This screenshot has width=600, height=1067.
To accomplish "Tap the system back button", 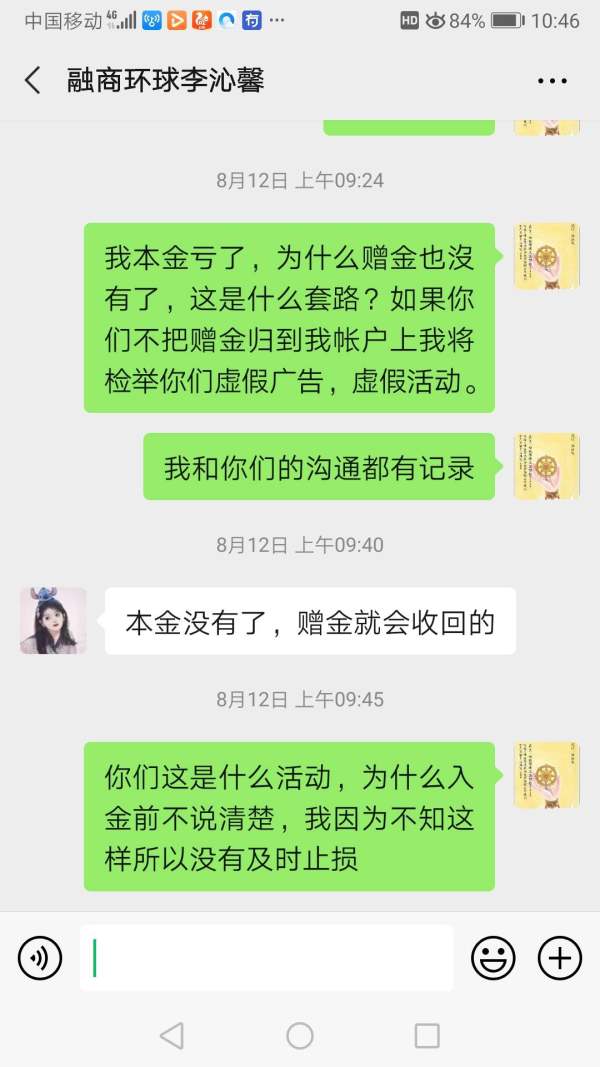I will [171, 1036].
